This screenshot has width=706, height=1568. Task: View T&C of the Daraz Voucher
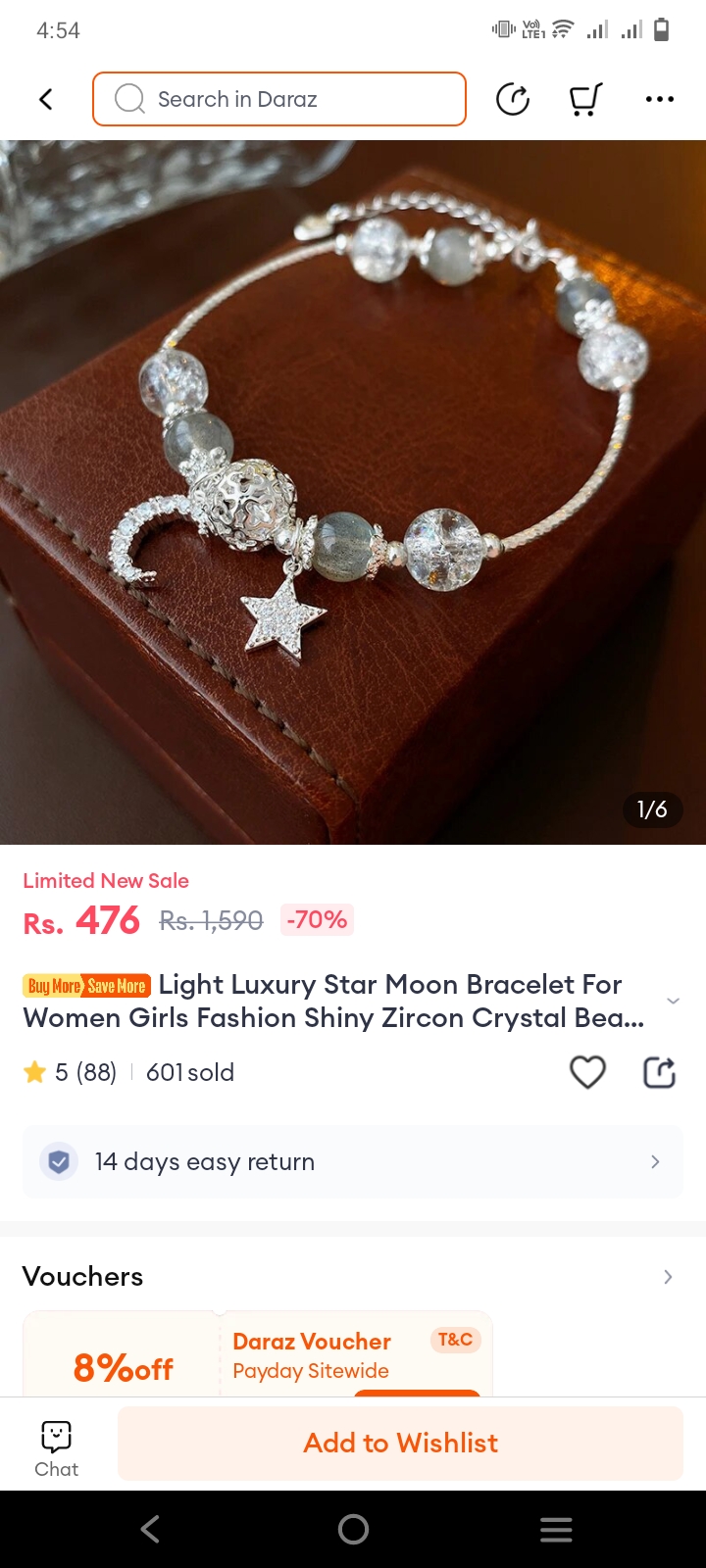point(455,1340)
